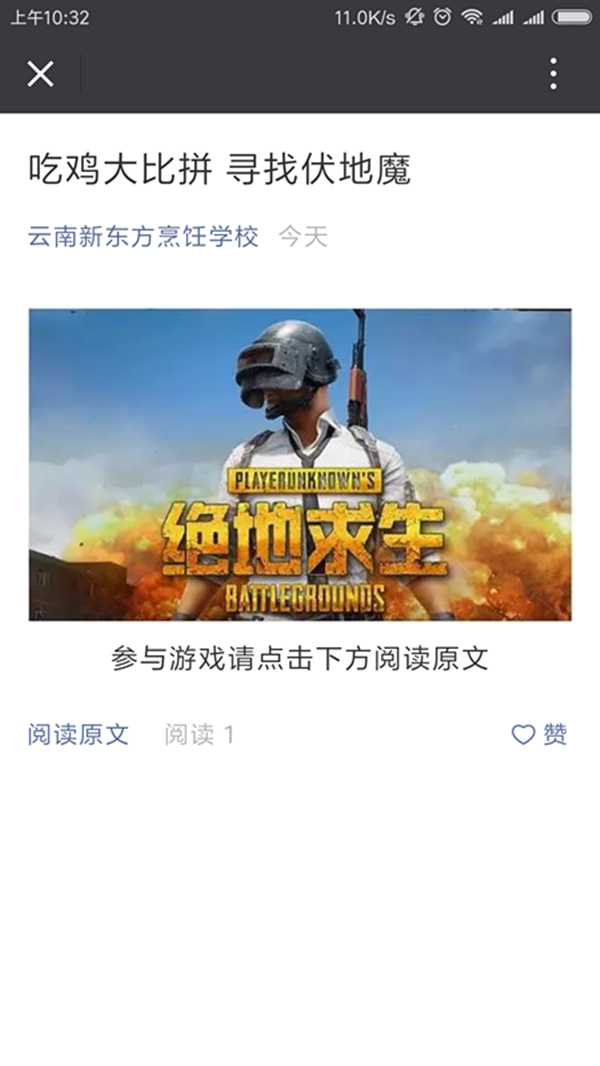Tap the 阅读原文 link
The image size is (600, 1066).
(x=78, y=735)
